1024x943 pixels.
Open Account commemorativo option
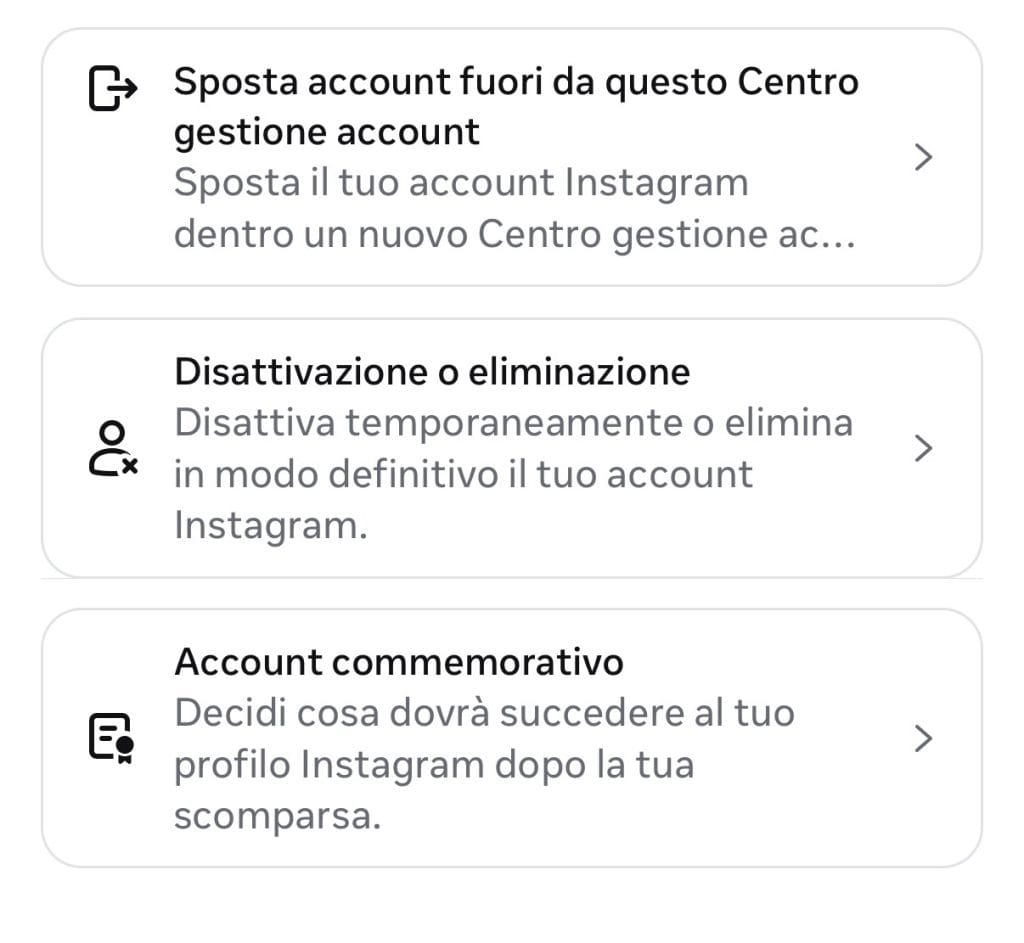511,738
